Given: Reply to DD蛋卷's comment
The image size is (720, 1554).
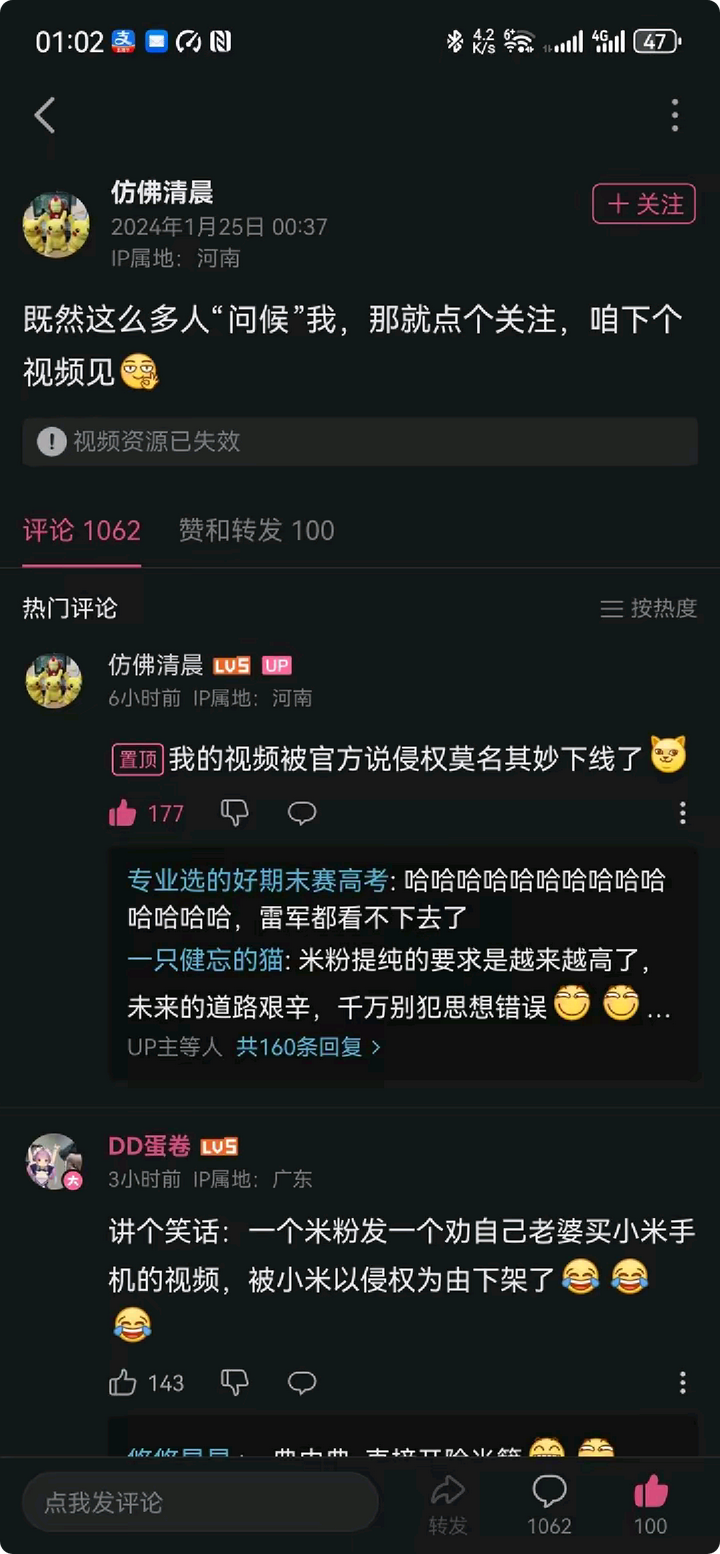Looking at the screenshot, I should pos(302,1383).
